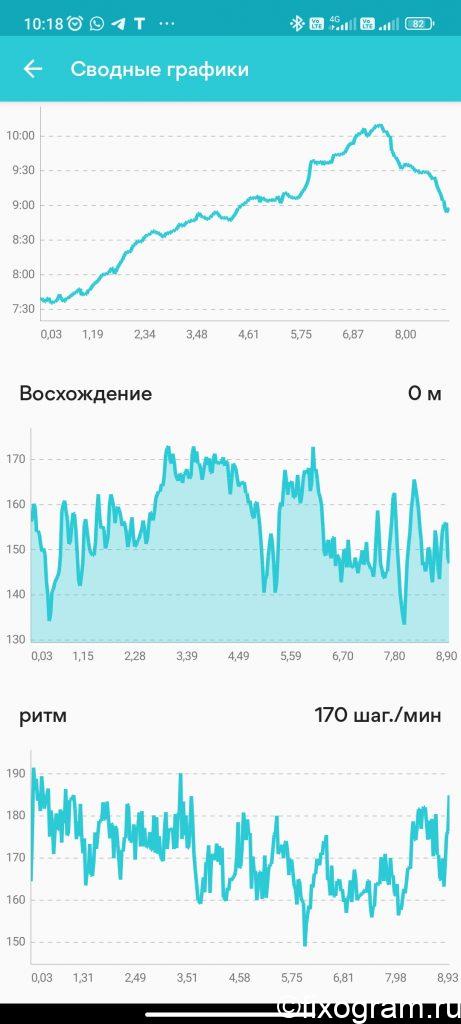Go back from Сводные графики

point(33,69)
